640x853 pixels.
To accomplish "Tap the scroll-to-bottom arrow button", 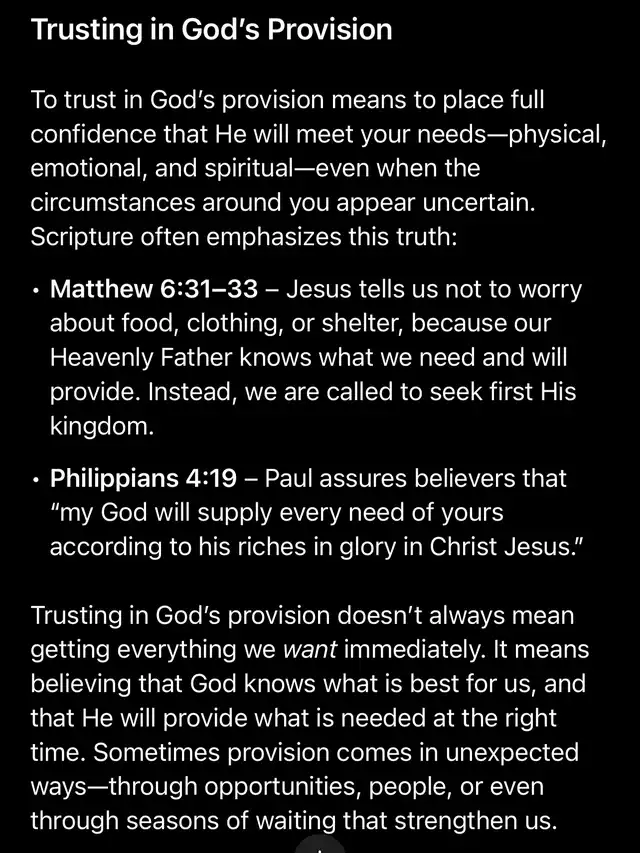I will click(x=320, y=846).
